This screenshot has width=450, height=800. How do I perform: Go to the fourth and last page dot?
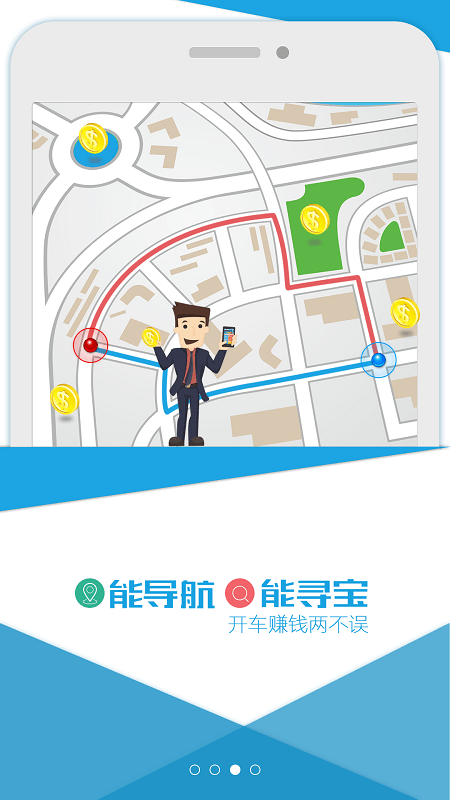click(x=255, y=770)
